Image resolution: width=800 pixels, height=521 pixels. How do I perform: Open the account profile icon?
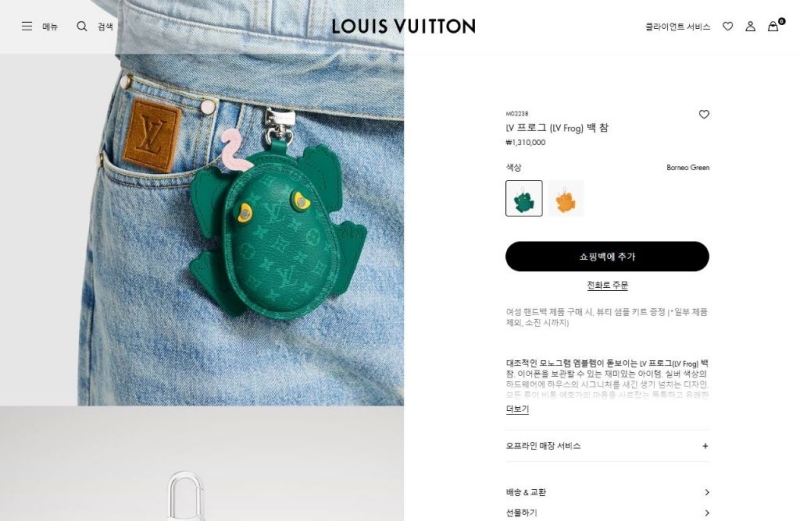point(750,26)
